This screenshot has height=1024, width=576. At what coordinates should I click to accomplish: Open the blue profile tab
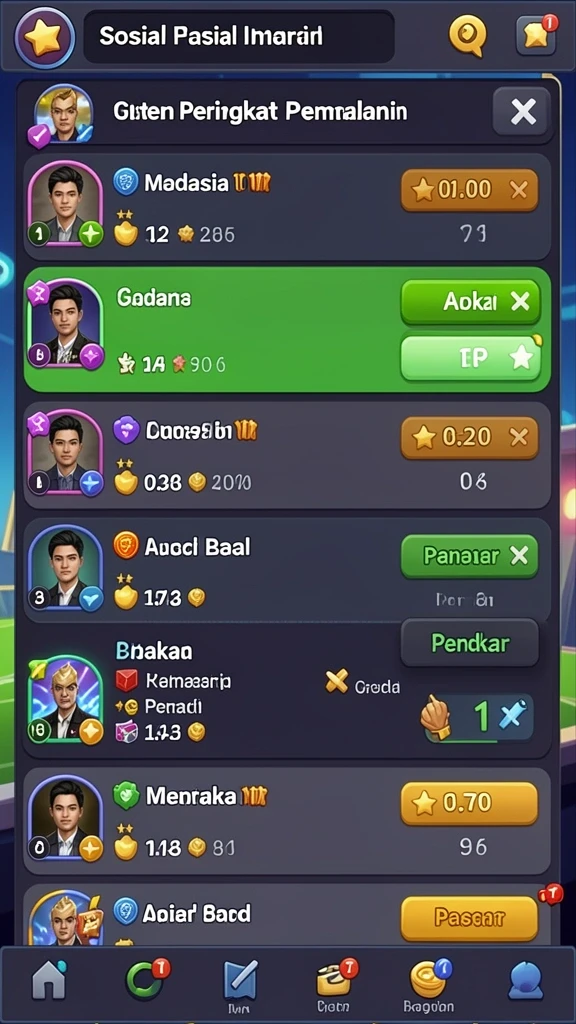(x=527, y=980)
